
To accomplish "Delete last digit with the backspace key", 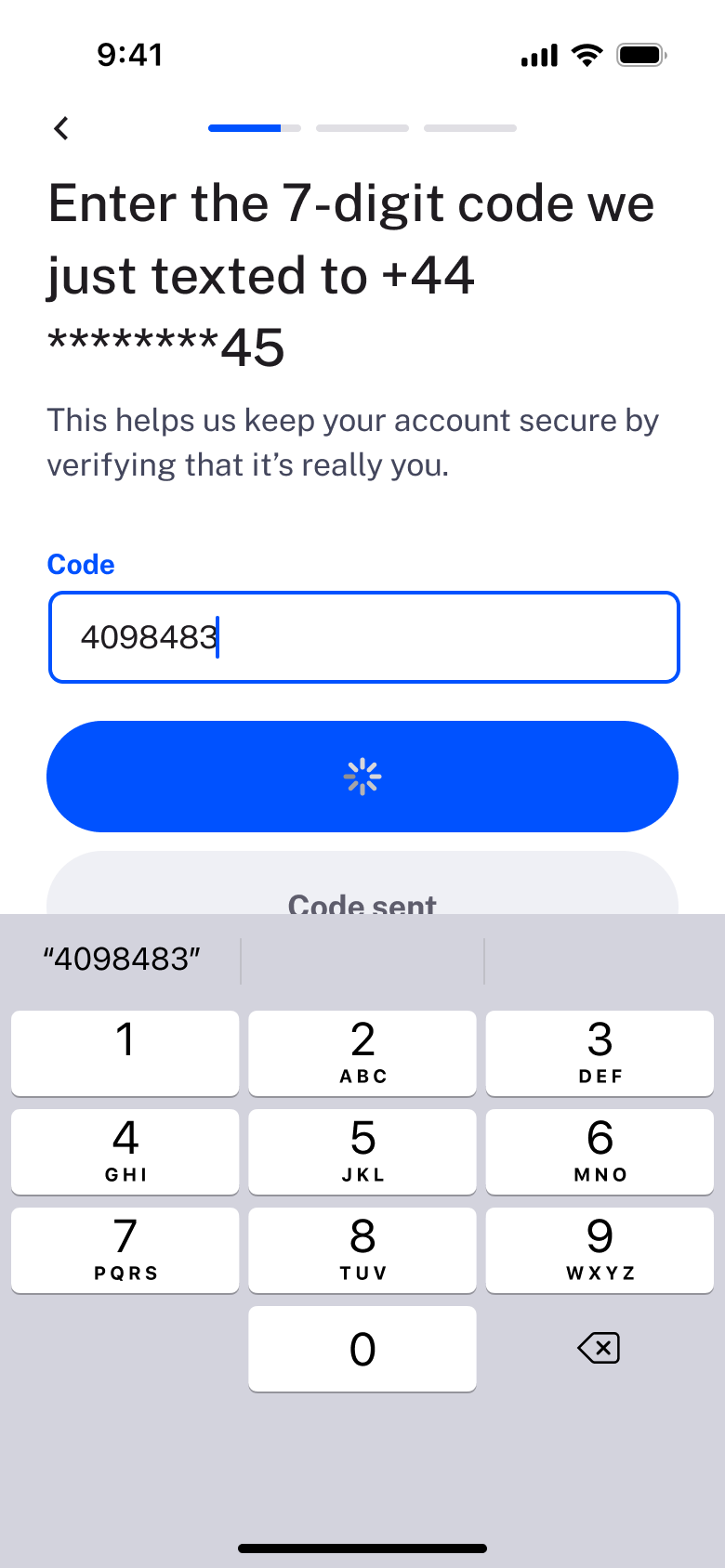I will coord(600,1348).
